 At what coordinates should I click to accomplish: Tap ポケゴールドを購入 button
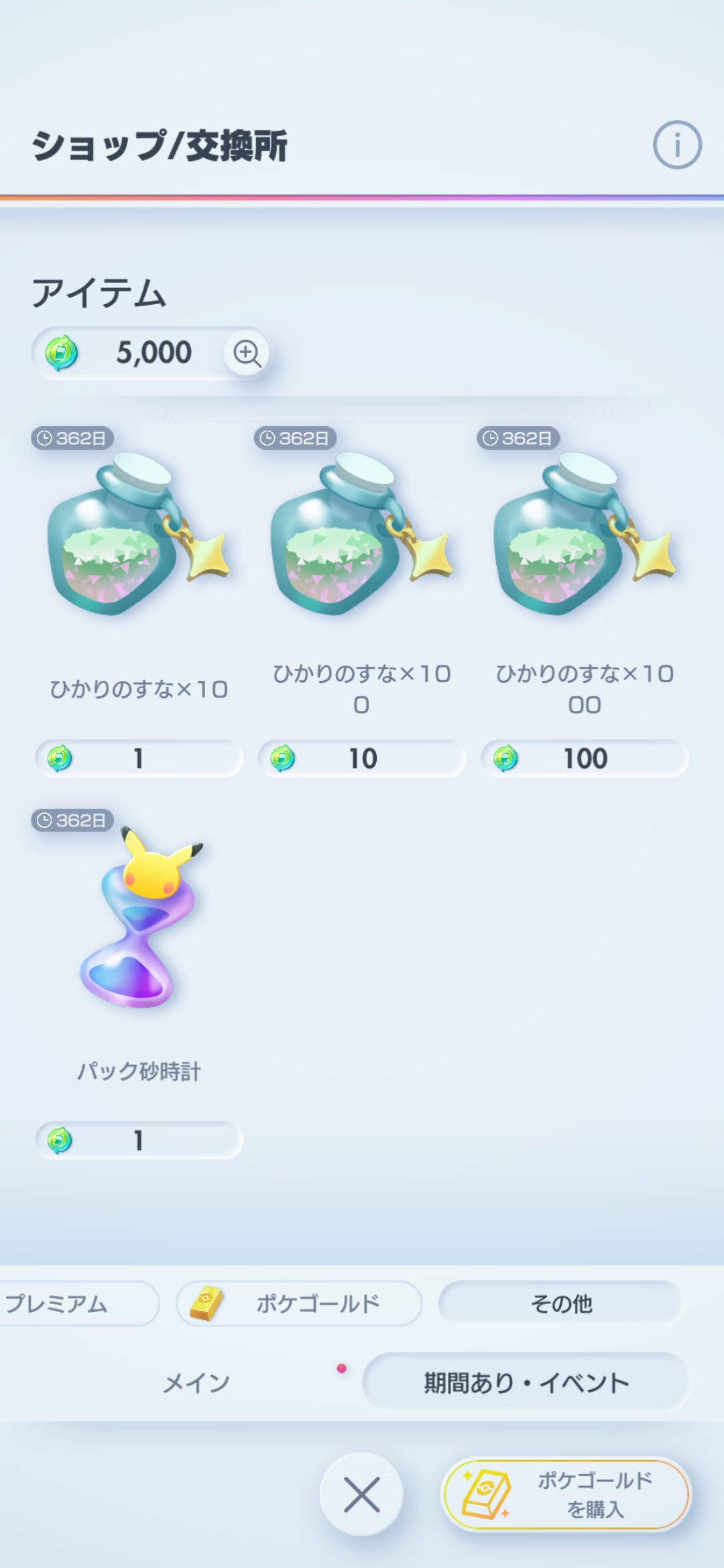click(566, 1494)
